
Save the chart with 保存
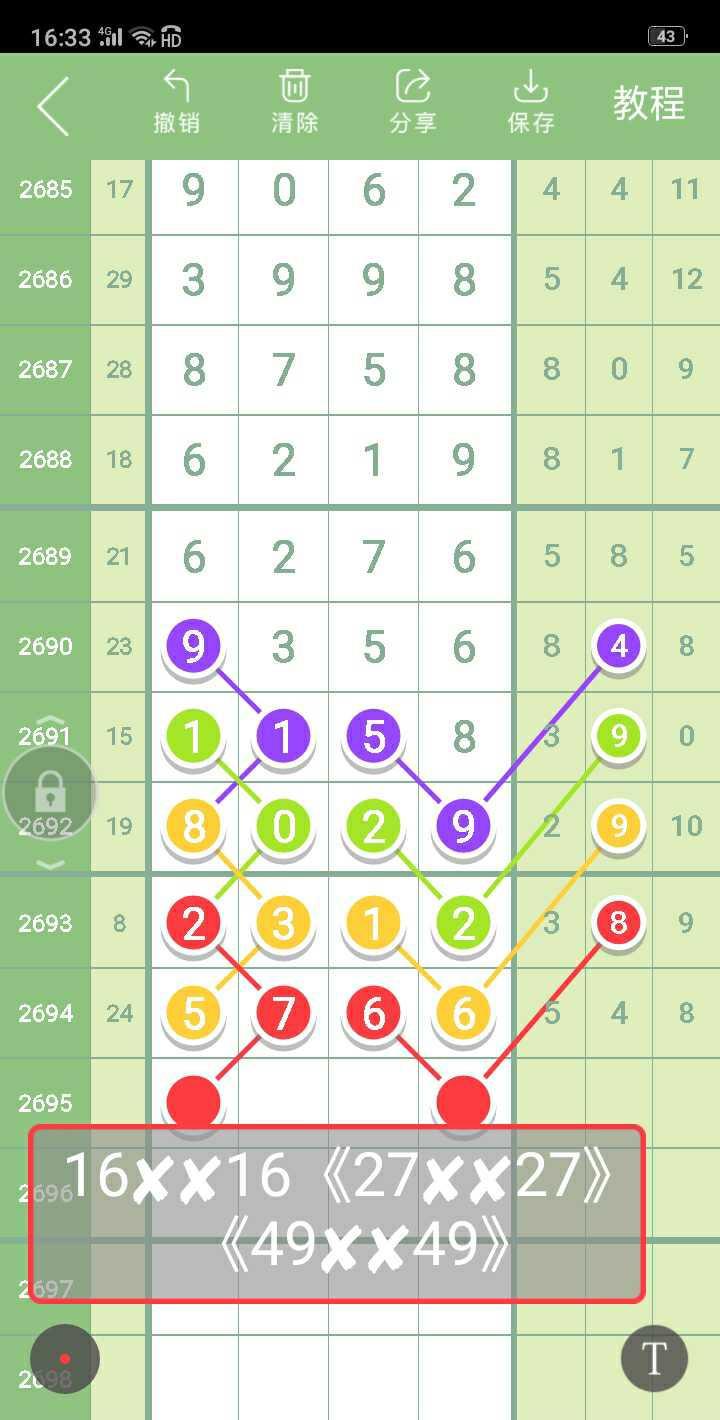click(530, 103)
